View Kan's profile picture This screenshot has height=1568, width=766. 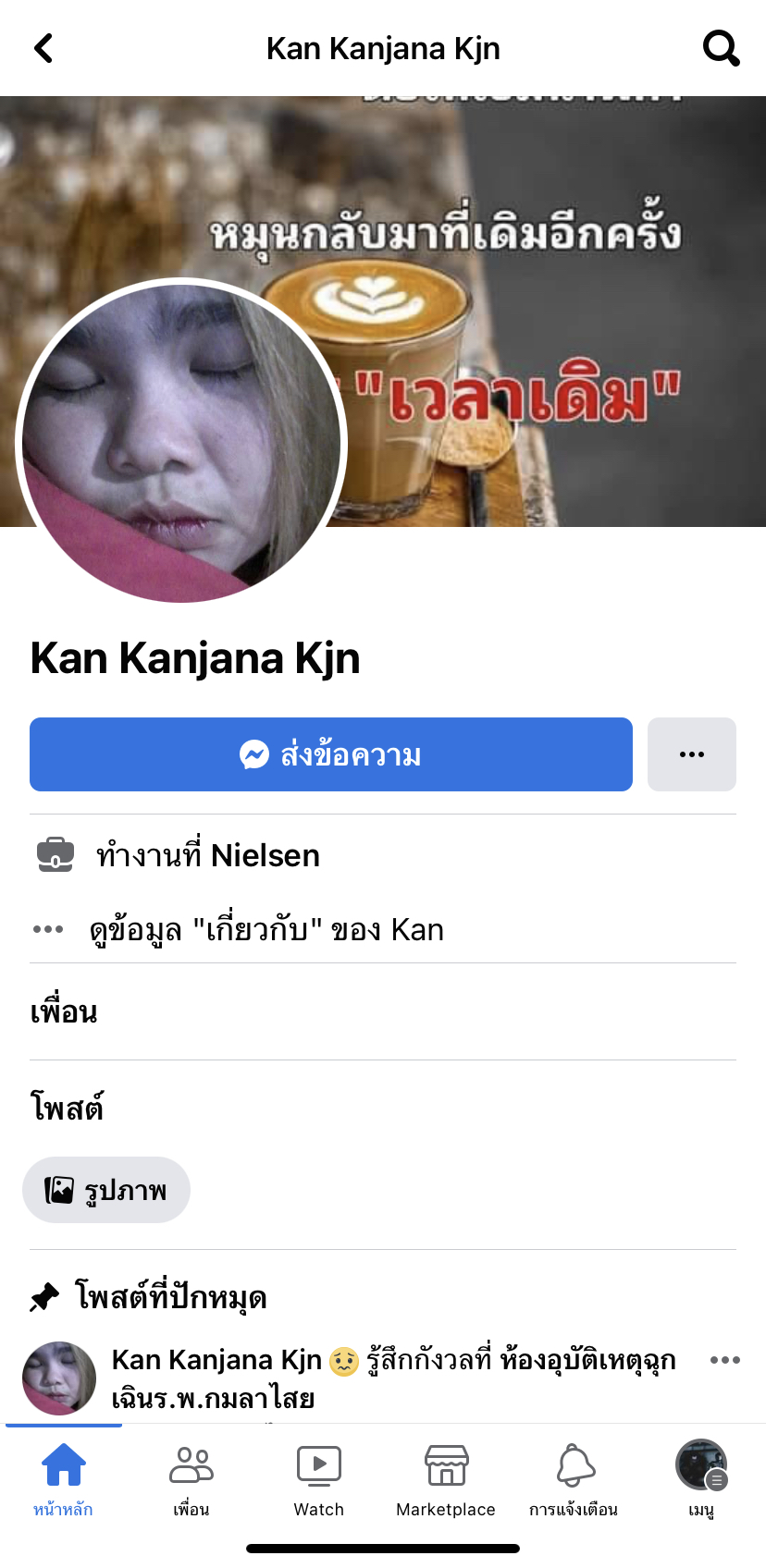point(181,444)
